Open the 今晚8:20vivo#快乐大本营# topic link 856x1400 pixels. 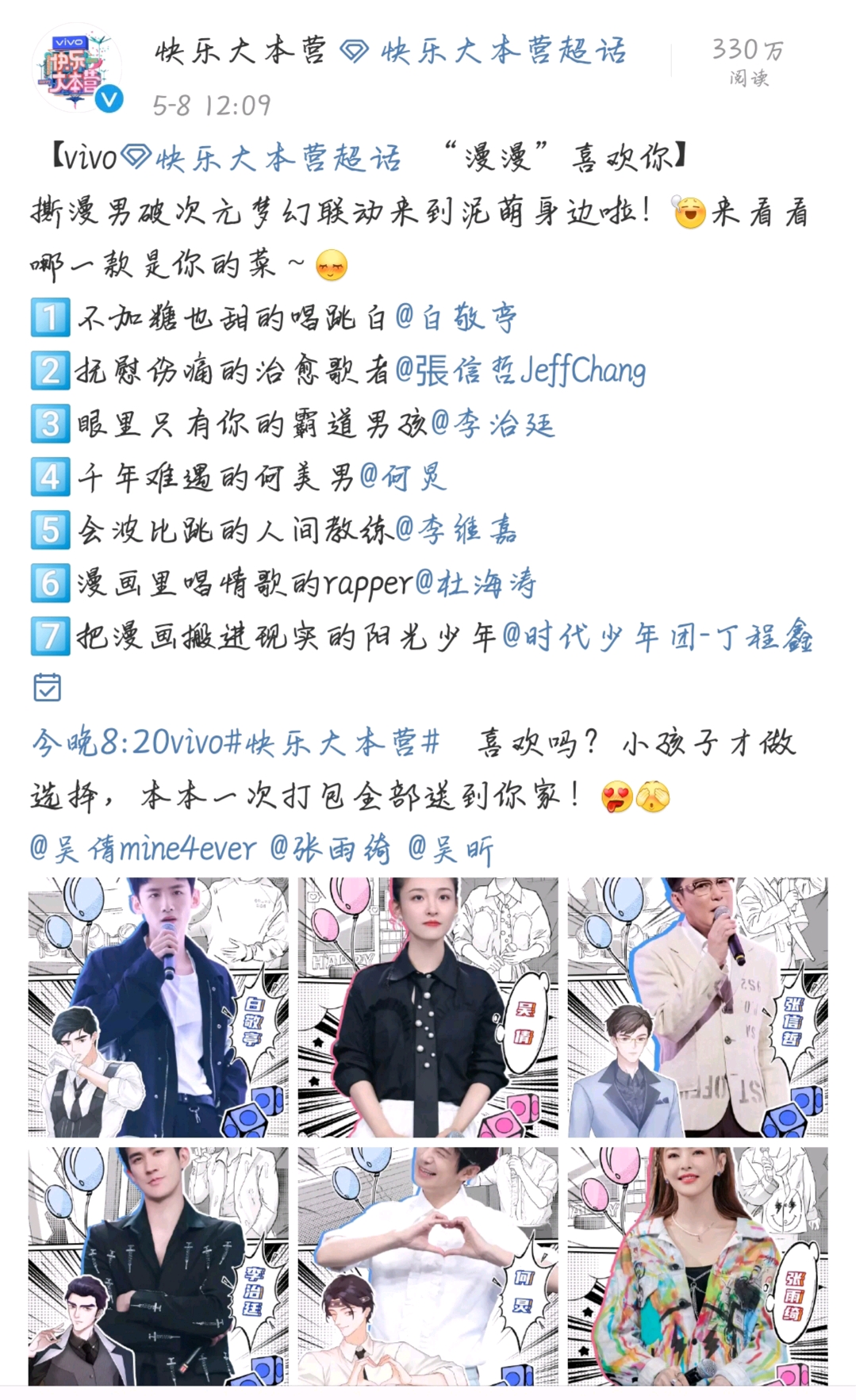click(x=235, y=743)
